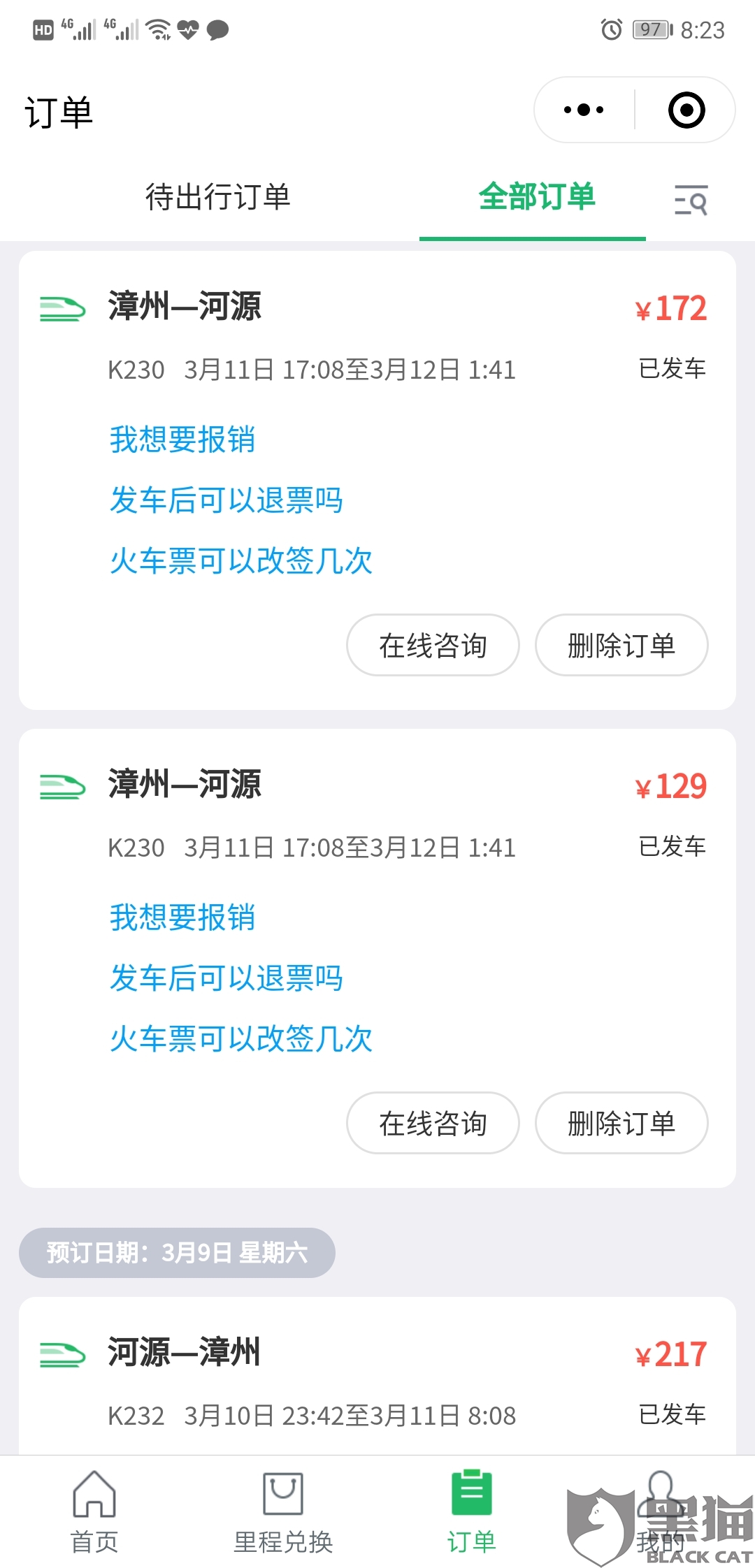
Task: Tap 发车后可以退票吗 in the ¥129 order
Action: click(226, 978)
